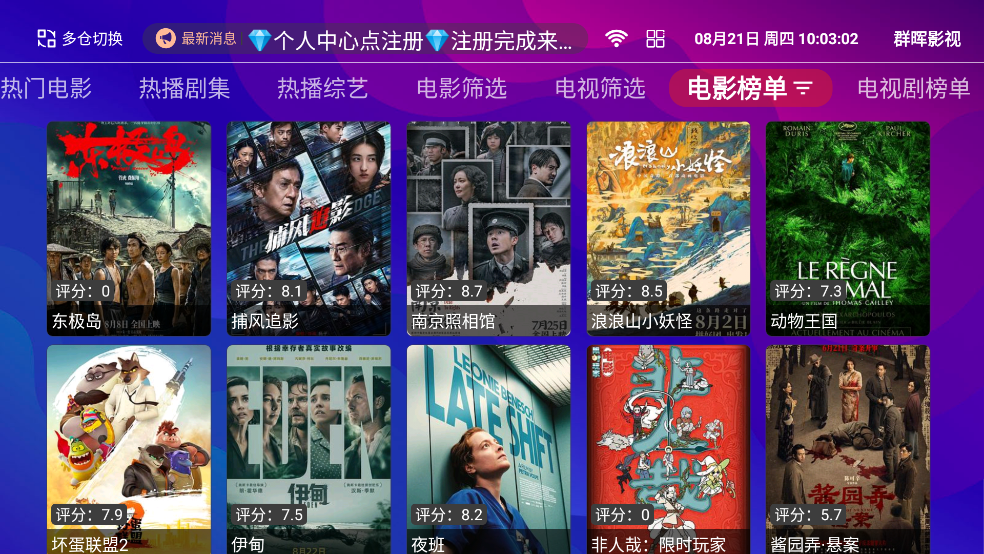
Task: Switch to 电视剧榜单 tab
Action: tap(913, 88)
